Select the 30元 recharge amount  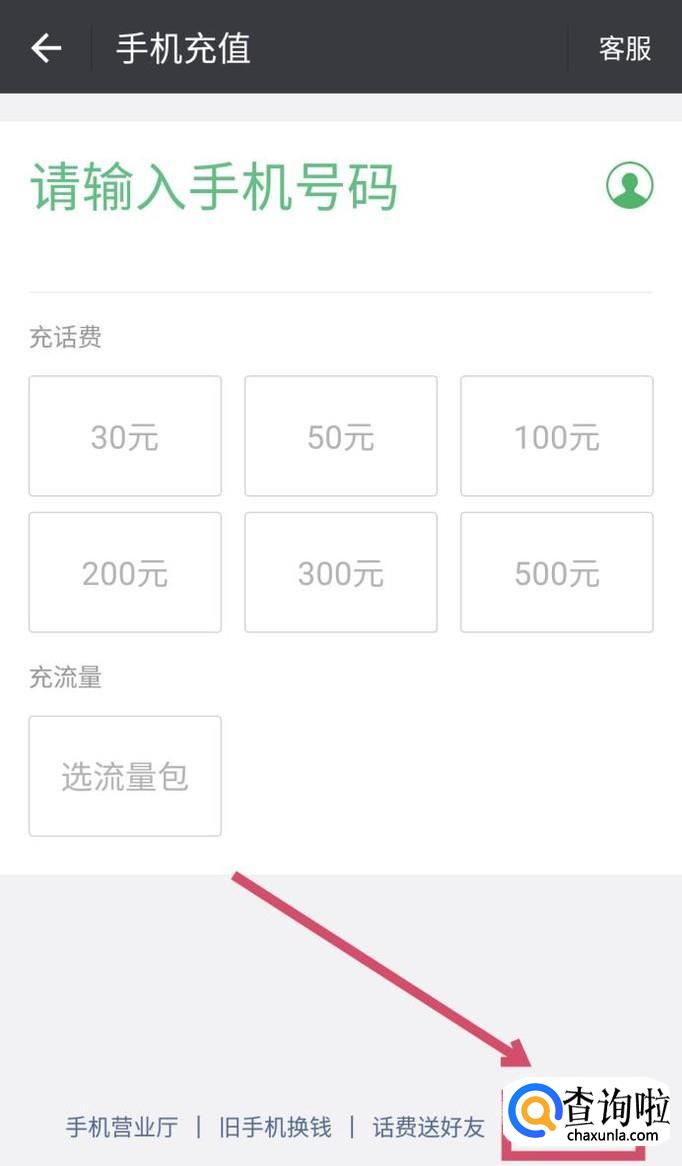[x=125, y=436]
